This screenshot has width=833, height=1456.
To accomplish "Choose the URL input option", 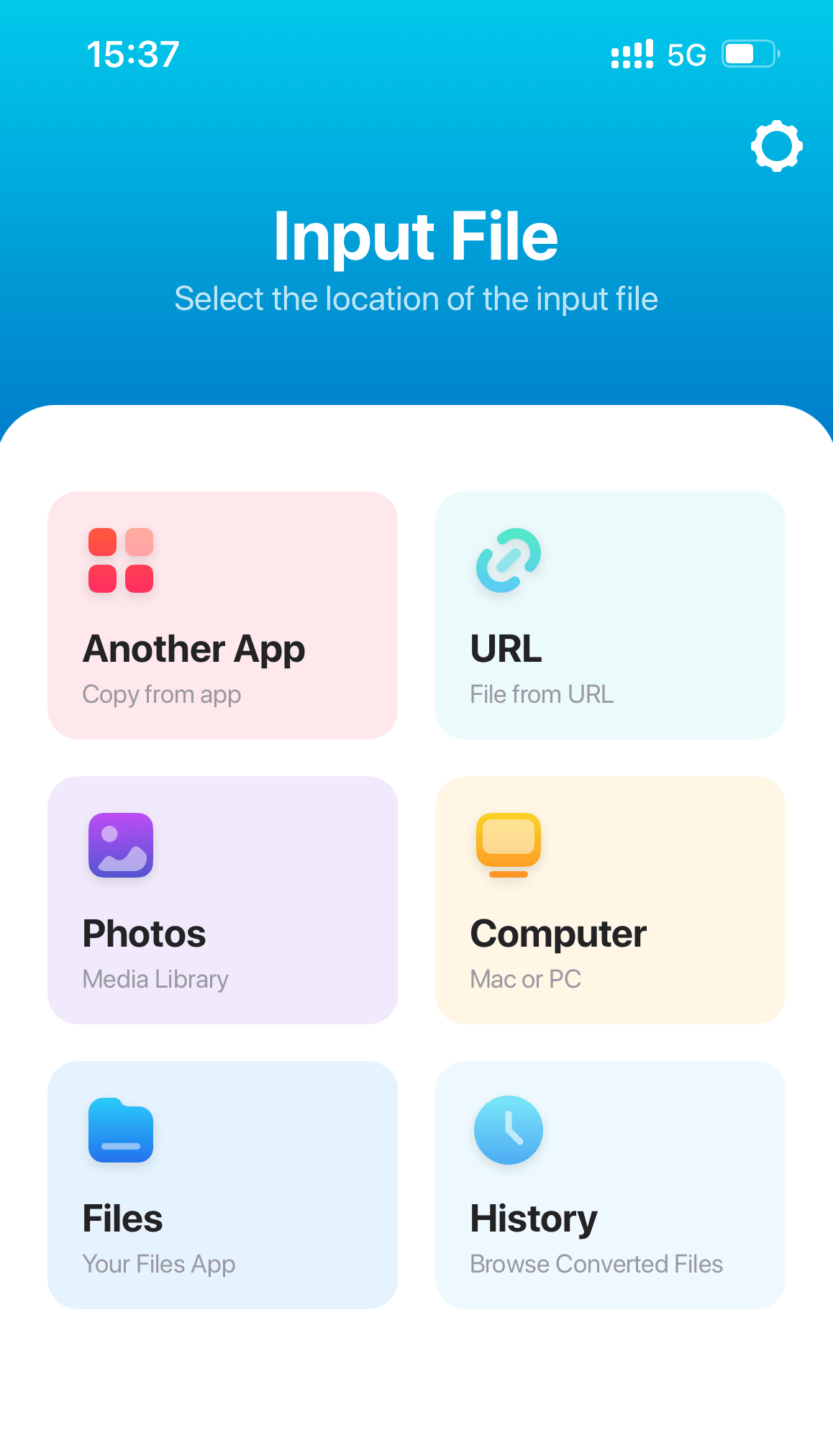I will (610, 615).
